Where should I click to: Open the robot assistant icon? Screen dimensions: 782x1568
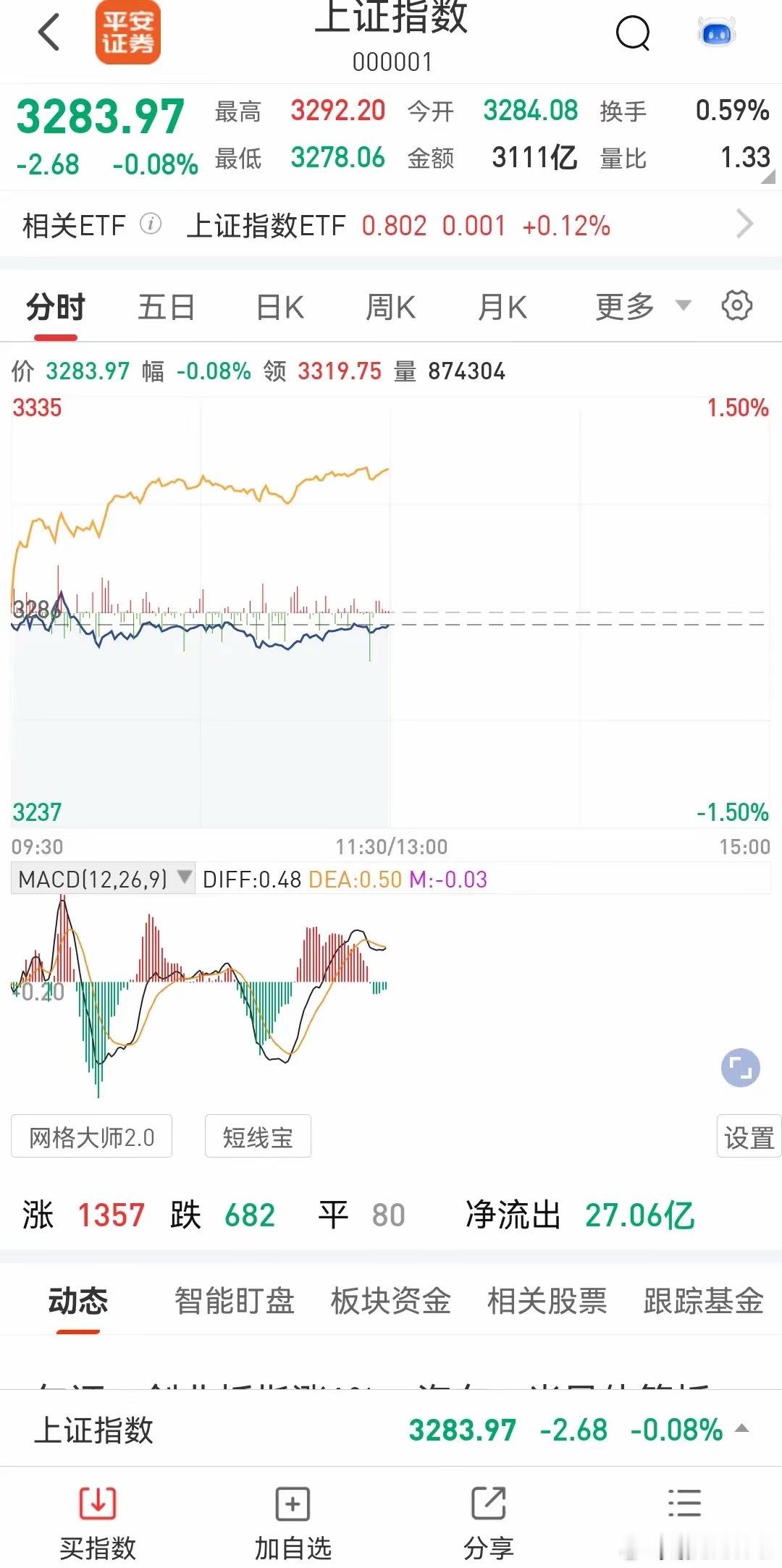(x=716, y=33)
